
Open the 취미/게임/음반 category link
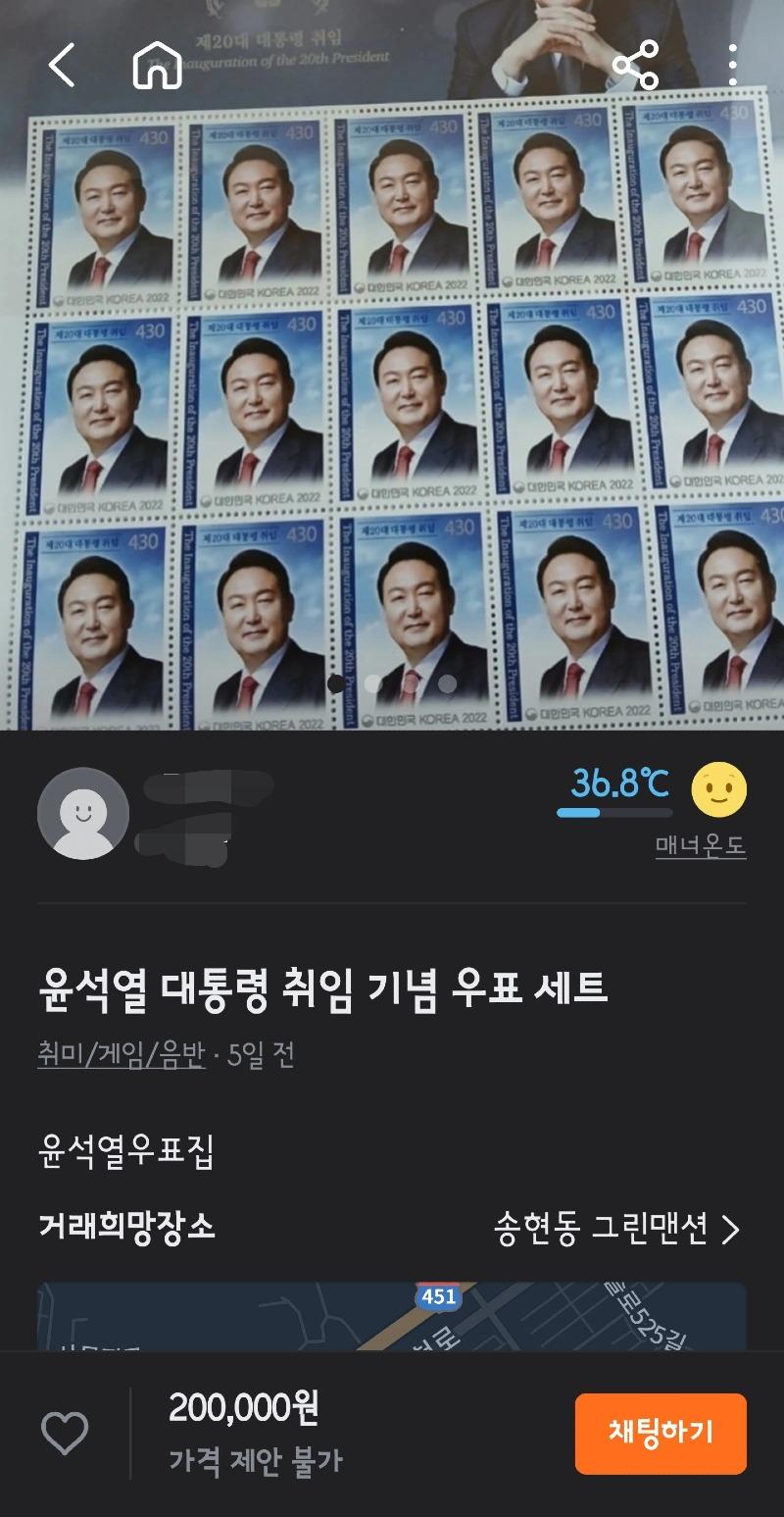pos(121,1055)
